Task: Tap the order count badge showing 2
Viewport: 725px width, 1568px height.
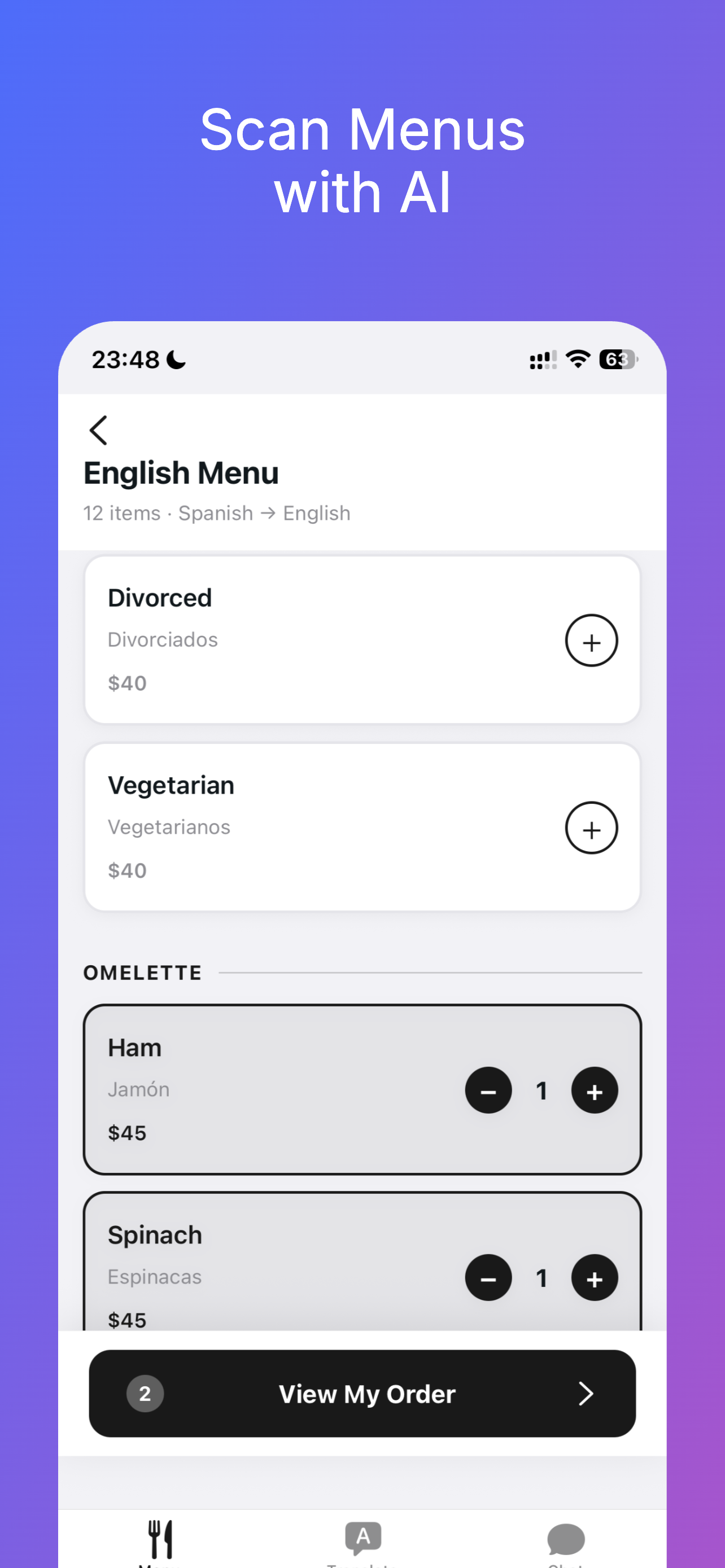Action: (145, 1394)
